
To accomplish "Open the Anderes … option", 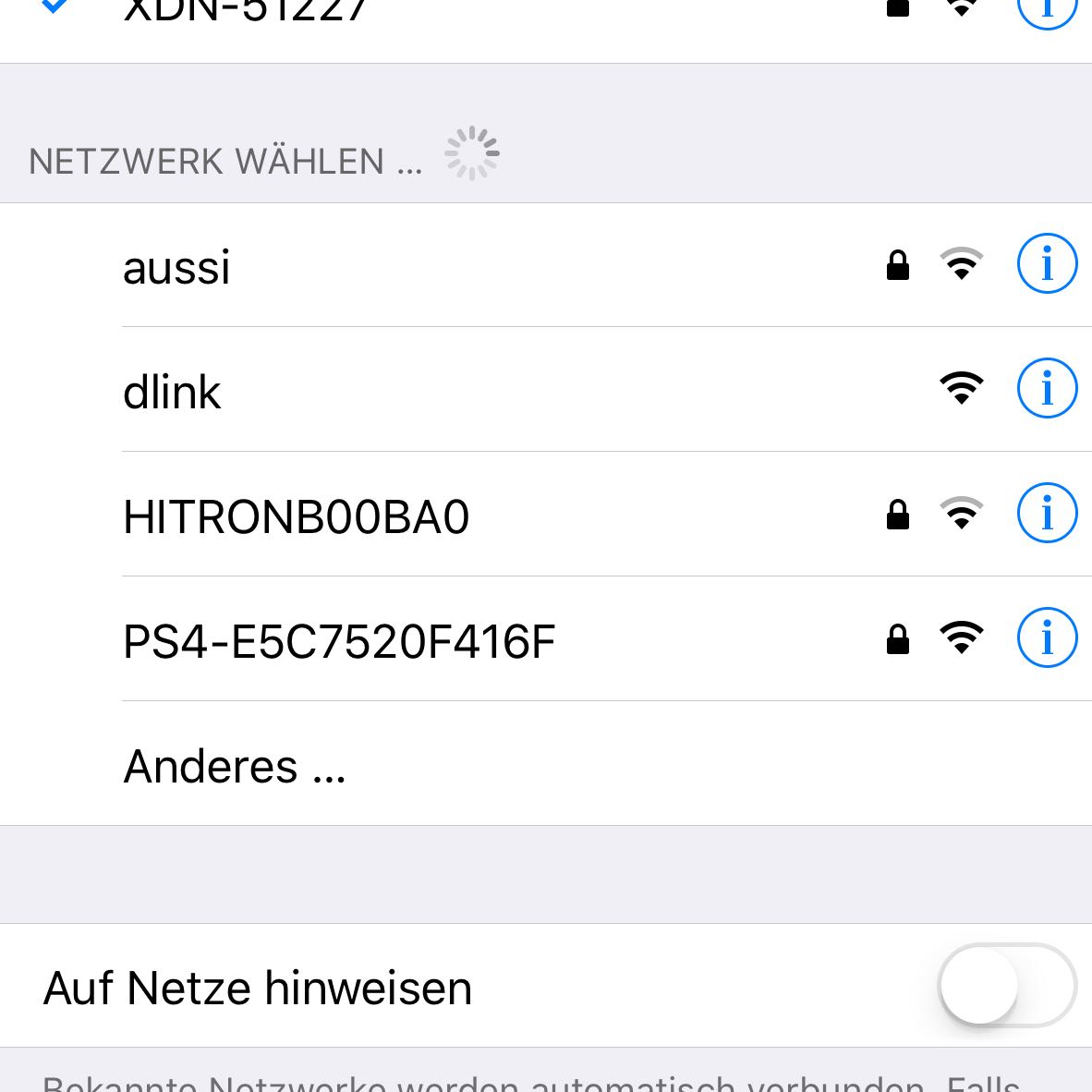I will (235, 766).
